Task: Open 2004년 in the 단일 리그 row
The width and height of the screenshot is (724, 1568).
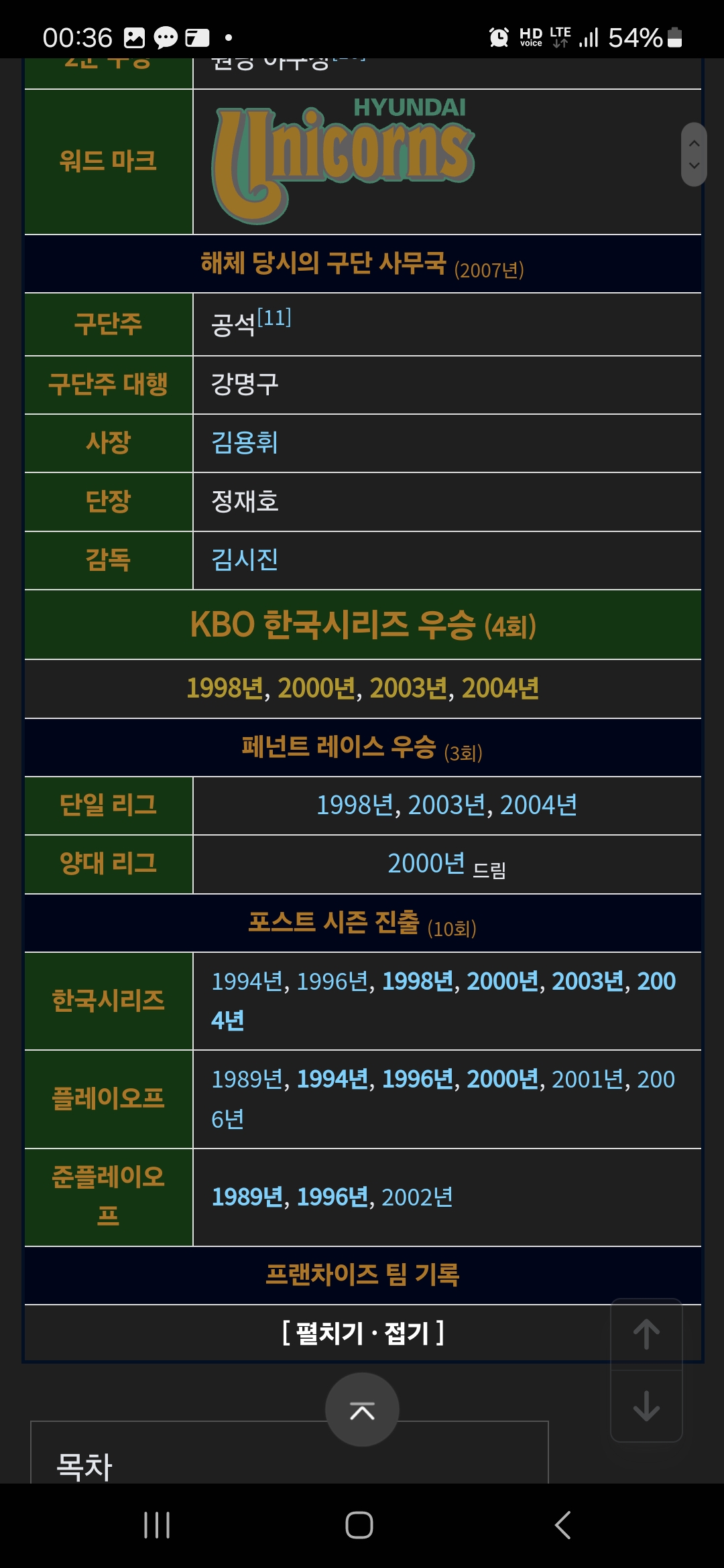Action: point(538,805)
